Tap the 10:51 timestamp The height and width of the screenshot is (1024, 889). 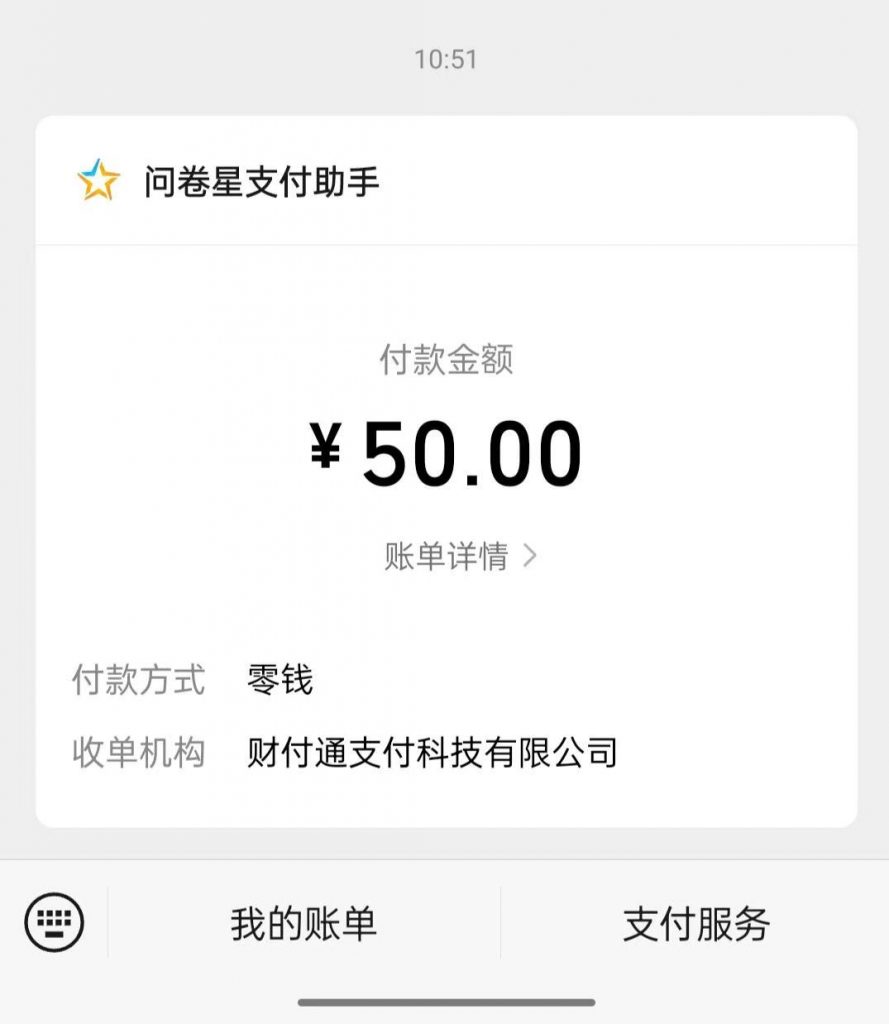pyautogui.click(x=444, y=60)
